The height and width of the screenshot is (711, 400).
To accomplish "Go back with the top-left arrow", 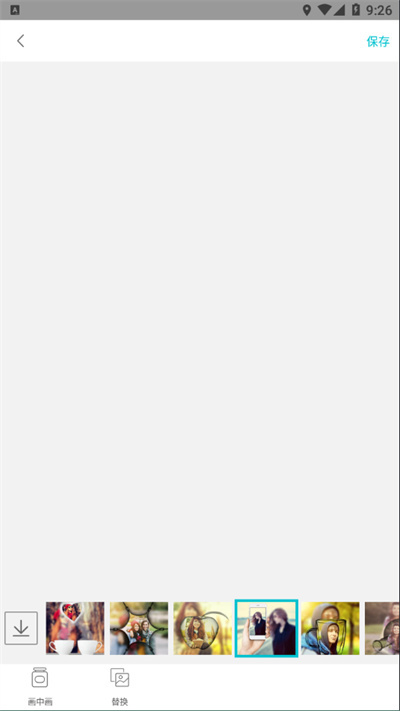I will tap(20, 41).
